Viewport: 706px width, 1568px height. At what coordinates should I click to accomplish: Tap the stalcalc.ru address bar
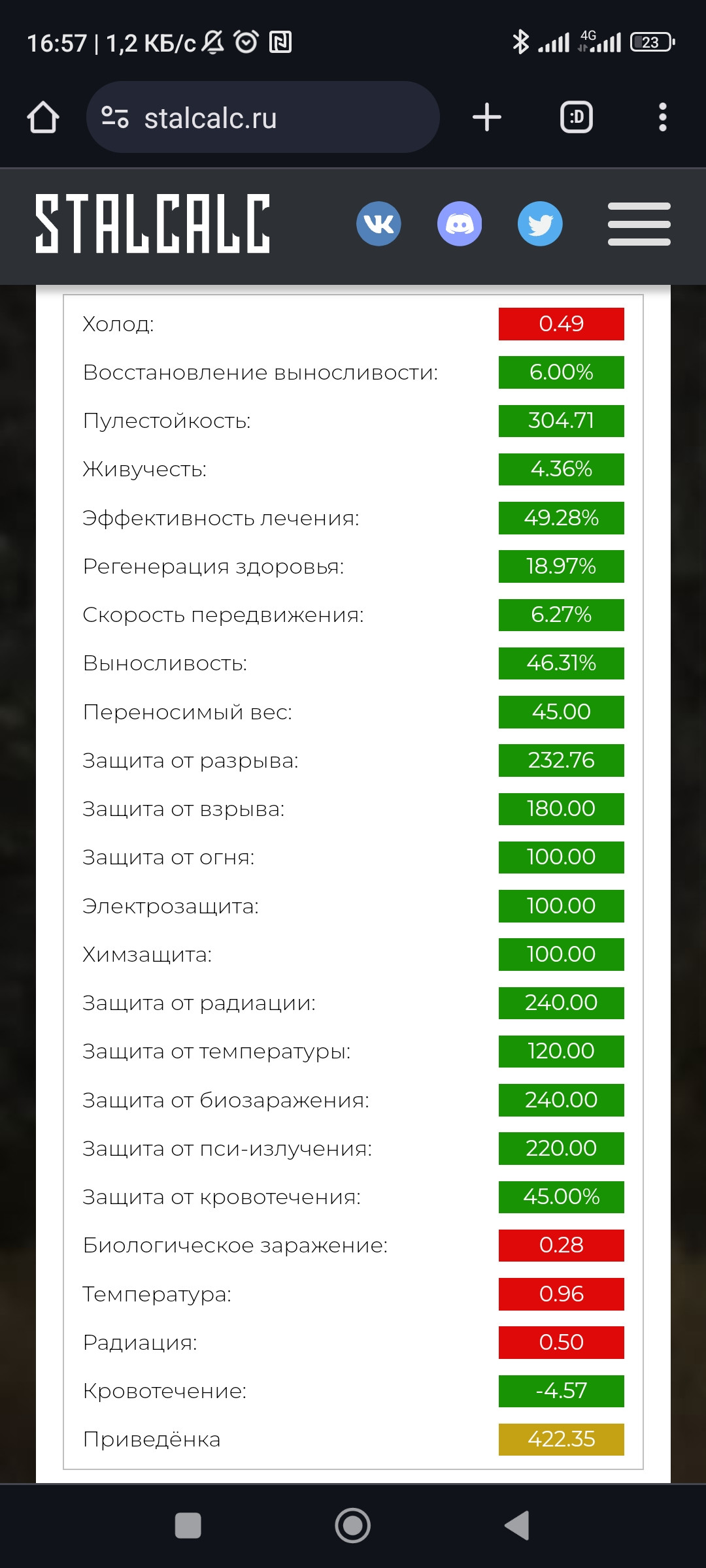(263, 118)
